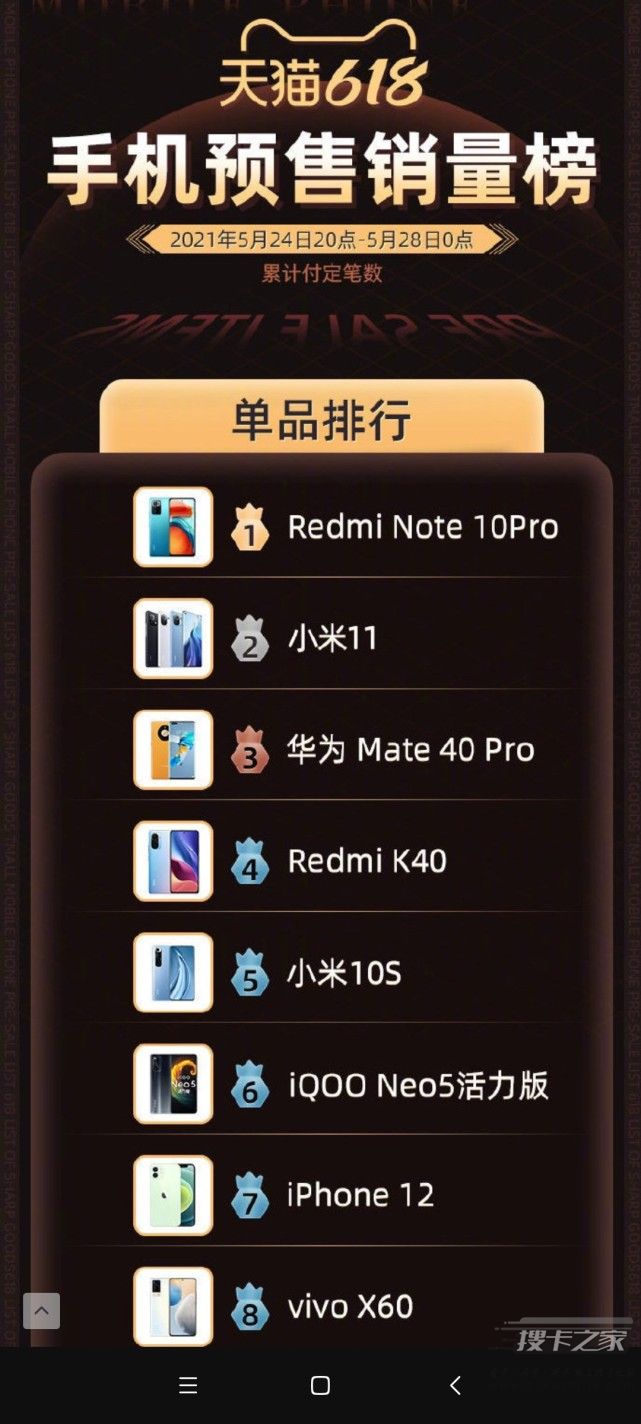641x1424 pixels.
Task: Go back using the navigation bar arrow
Action: 455,1385
